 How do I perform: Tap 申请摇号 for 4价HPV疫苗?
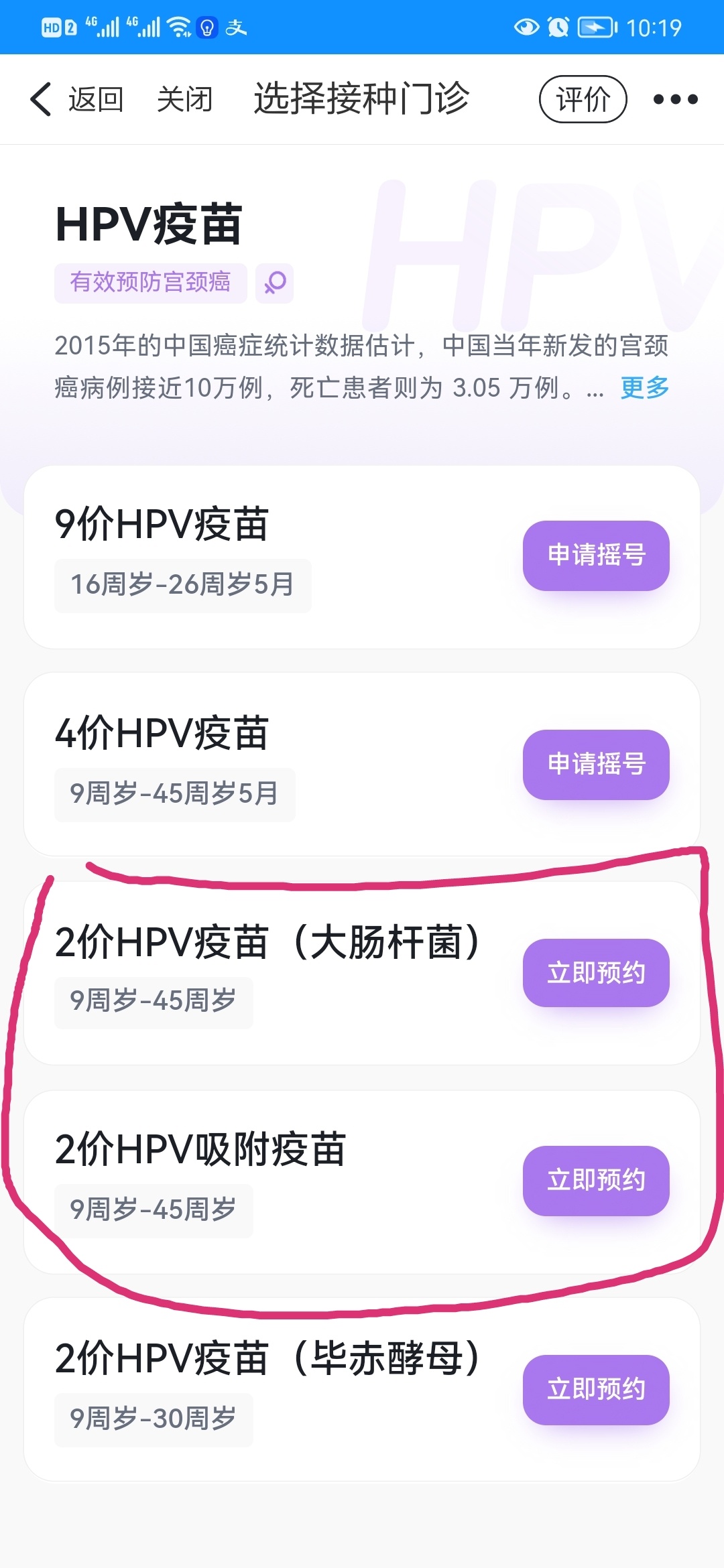[596, 764]
